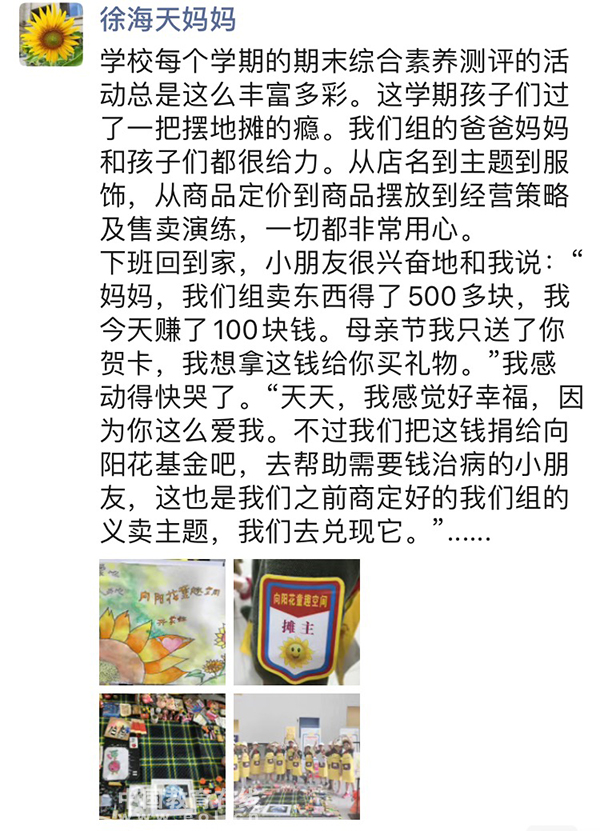600x831 pixels.
Task: View the sunflower drawing poster photo
Action: tap(162, 621)
